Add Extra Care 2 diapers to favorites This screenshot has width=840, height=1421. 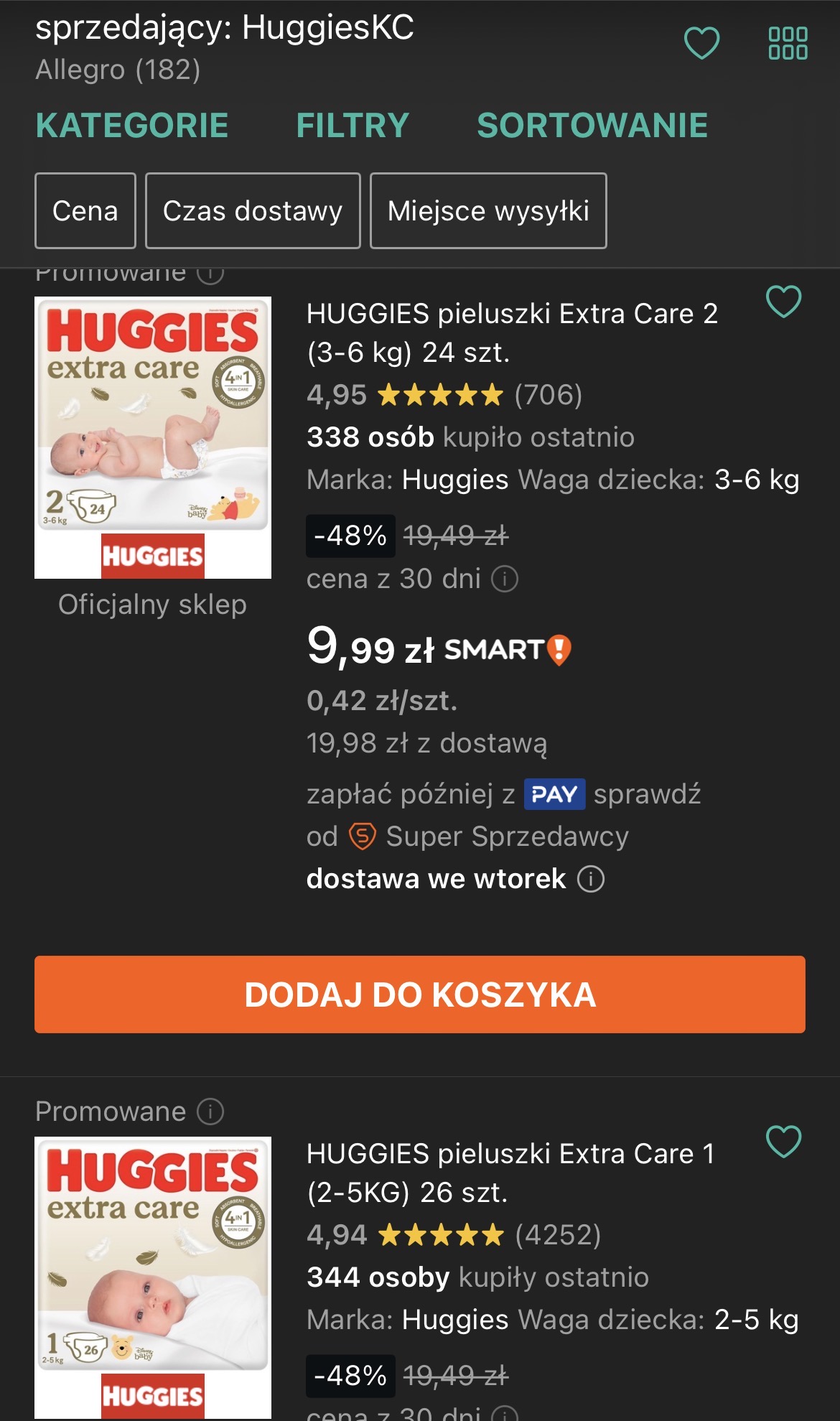coord(783,302)
